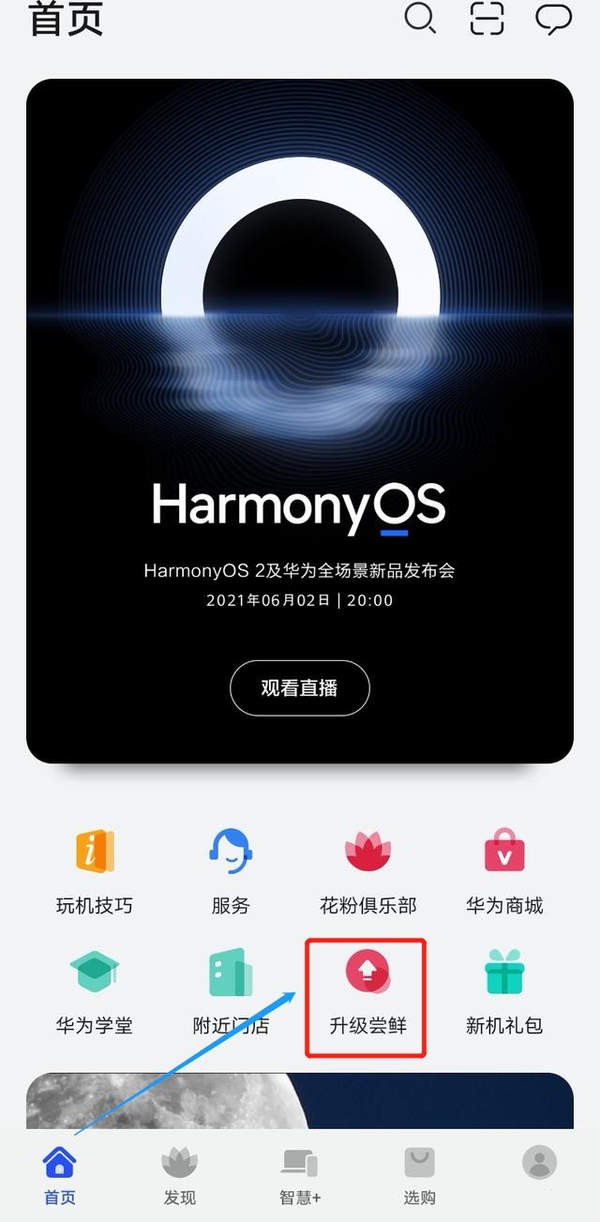Tap the 观看直播 button
The image size is (600, 1222).
click(x=300, y=688)
